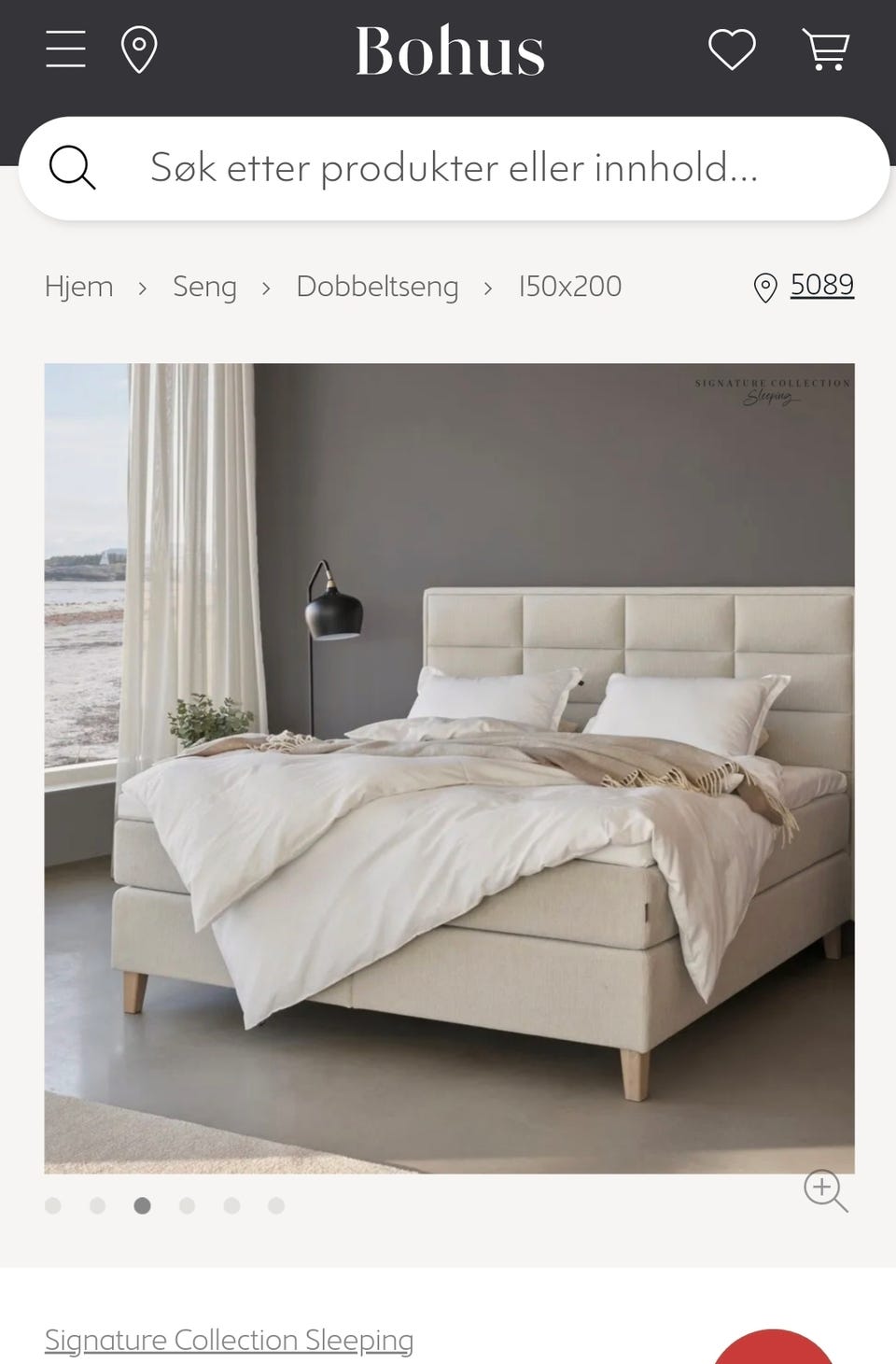Click the location pin next to 5089
This screenshot has width=896, height=1364.
(x=764, y=288)
